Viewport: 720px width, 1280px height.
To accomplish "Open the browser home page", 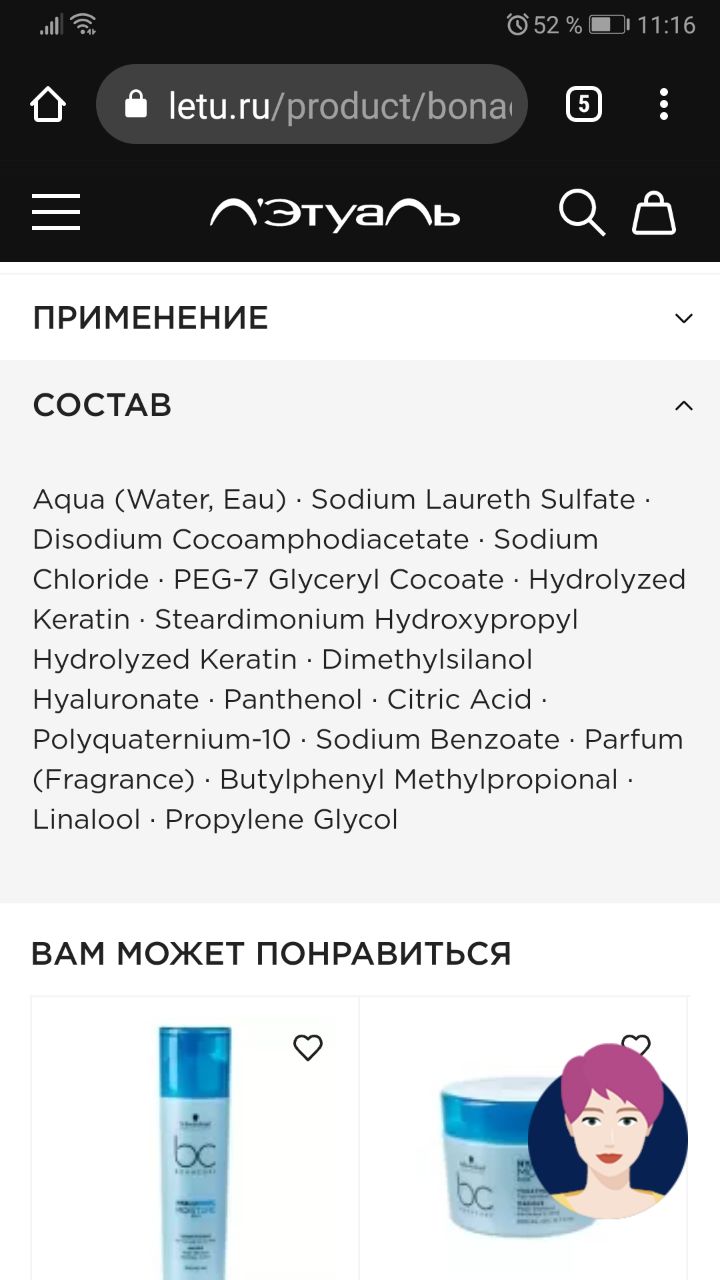I will pos(48,105).
